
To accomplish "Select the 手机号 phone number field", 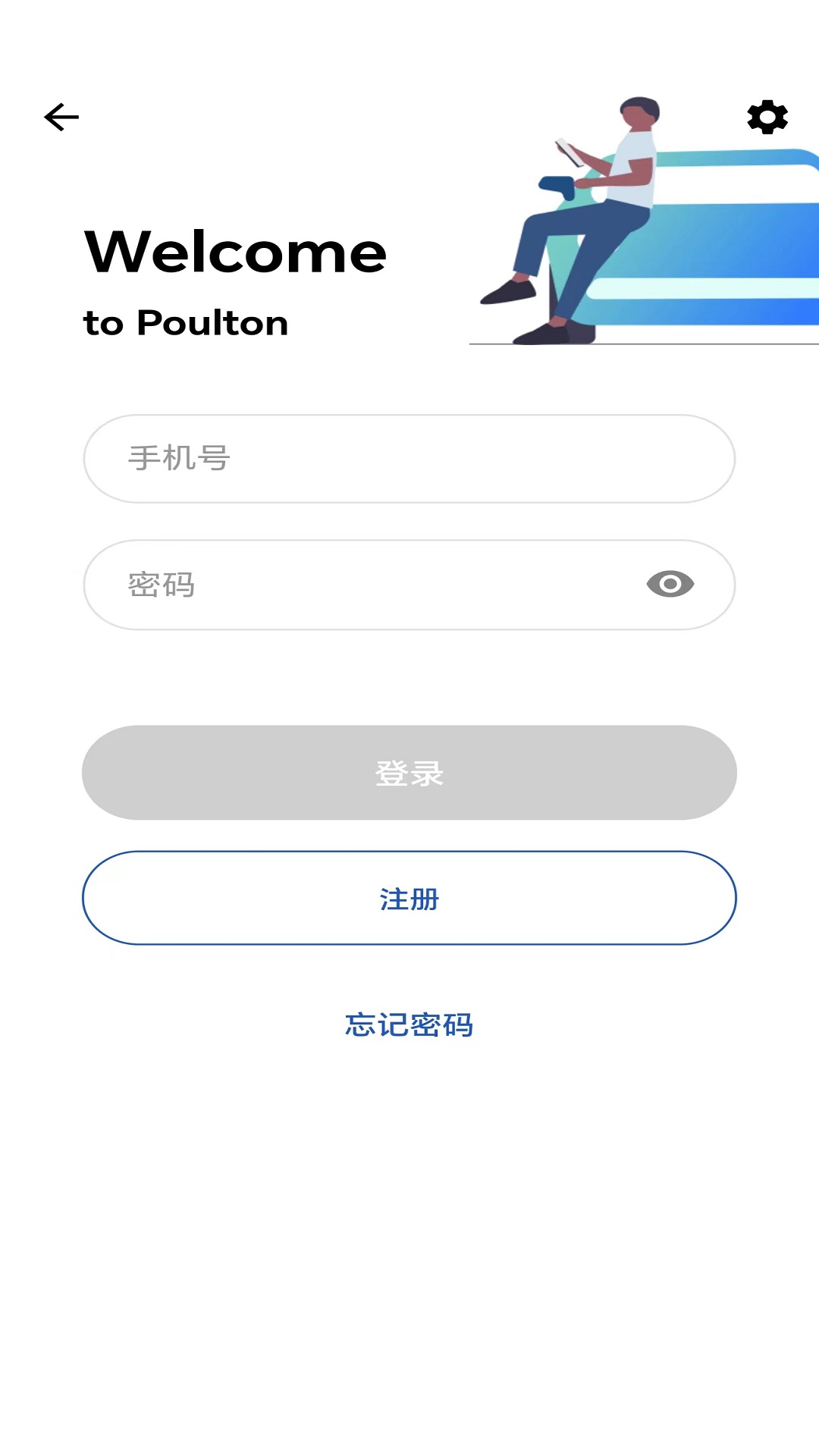I will (409, 457).
